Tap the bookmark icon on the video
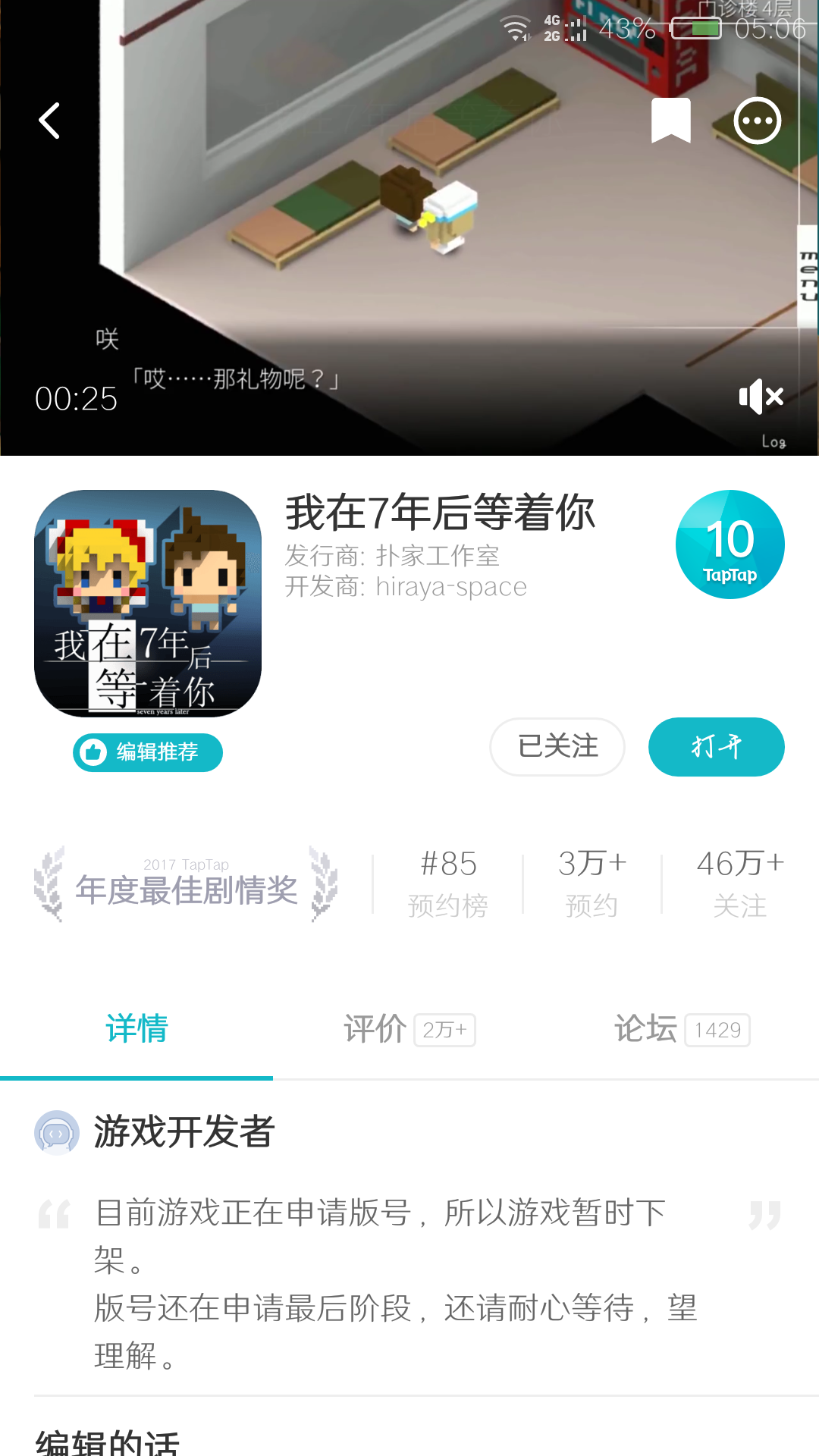 click(670, 120)
